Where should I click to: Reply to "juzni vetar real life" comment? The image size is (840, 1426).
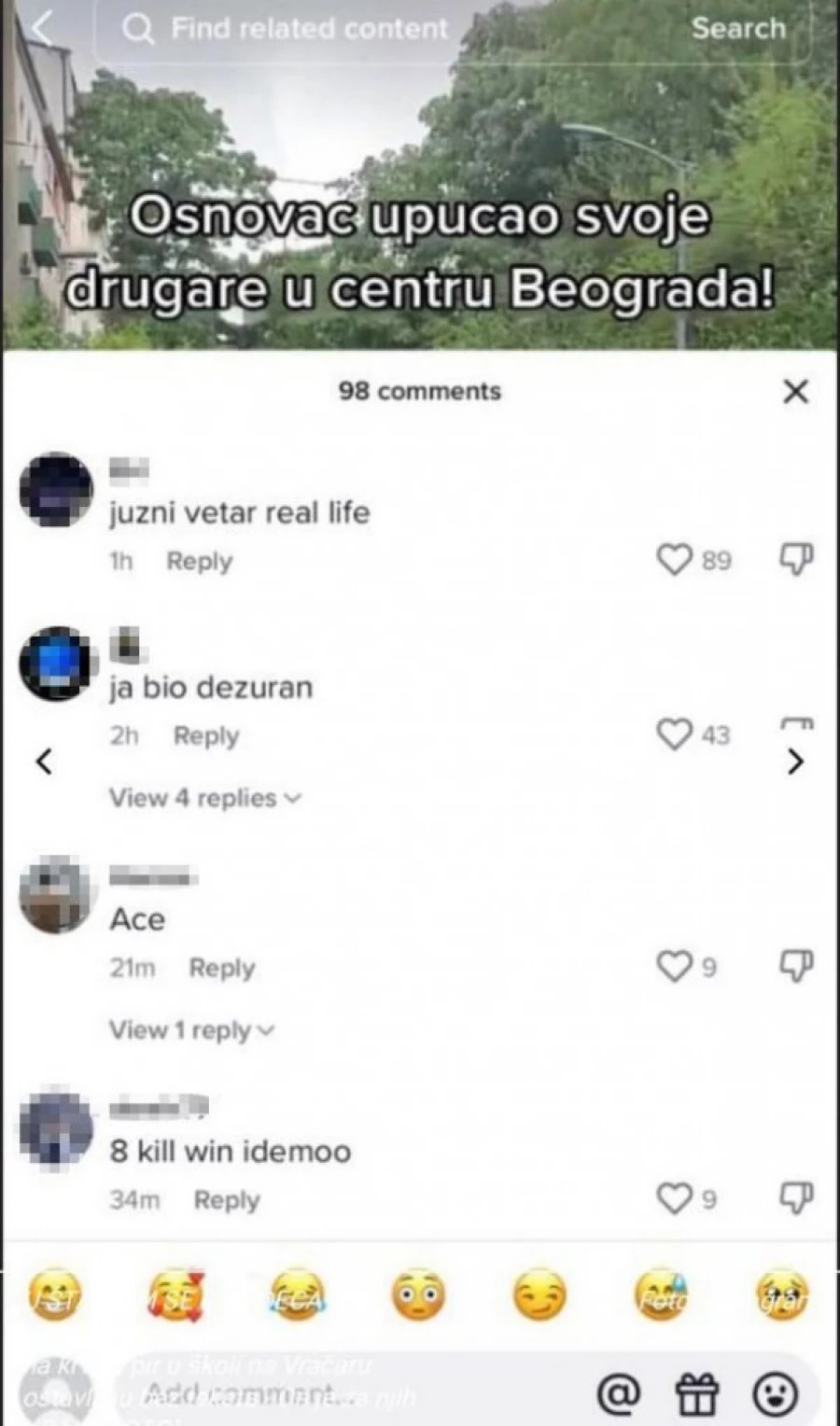pos(199,562)
